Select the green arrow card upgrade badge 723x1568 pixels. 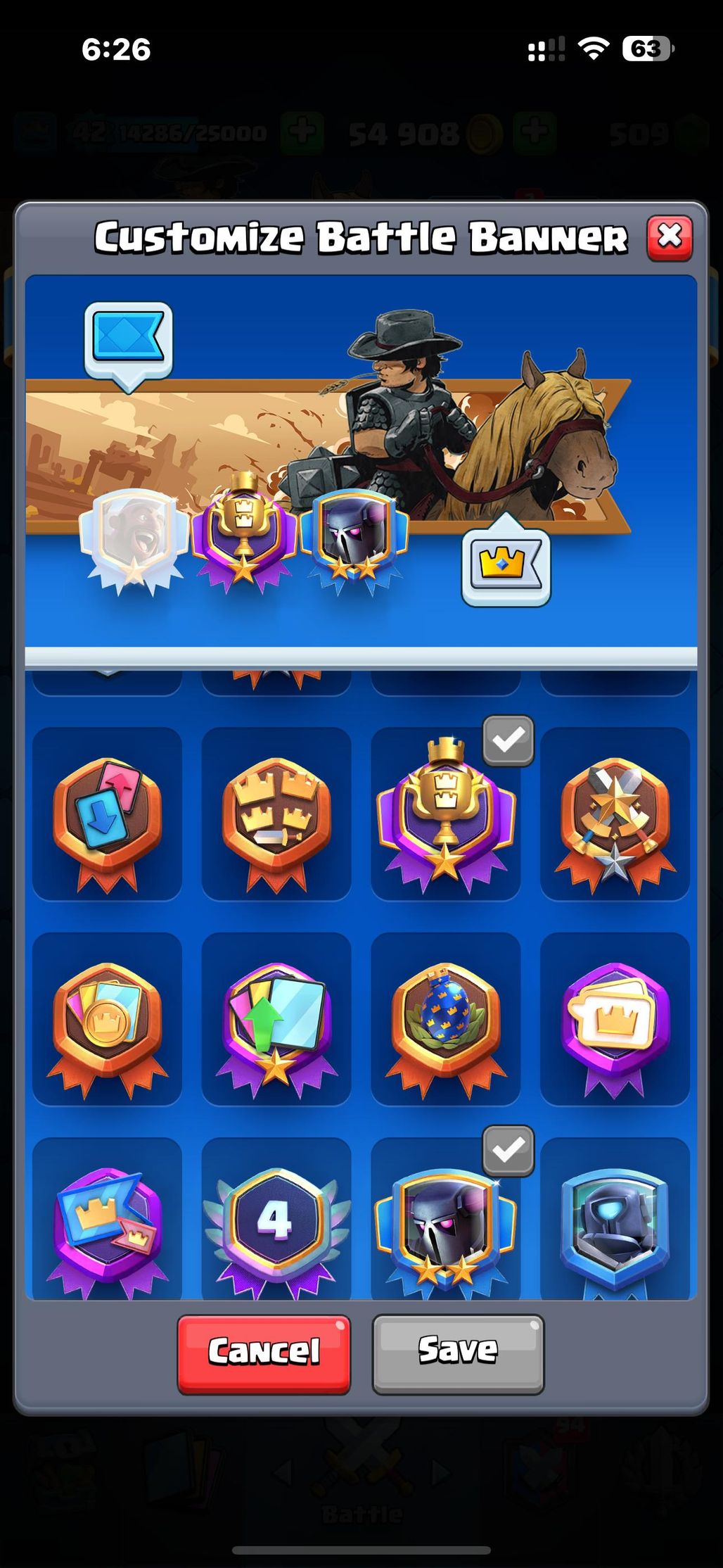(x=276, y=1020)
